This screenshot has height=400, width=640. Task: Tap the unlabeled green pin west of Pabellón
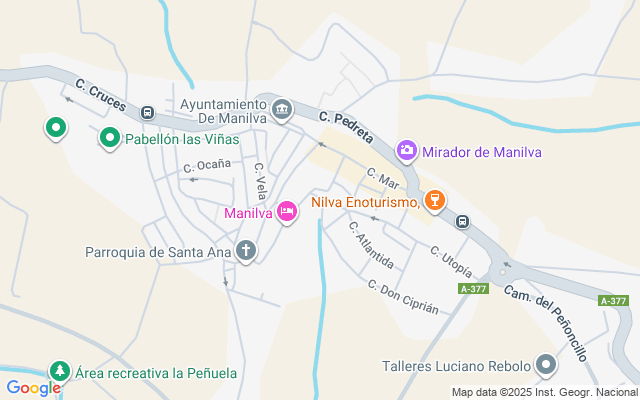(56, 128)
